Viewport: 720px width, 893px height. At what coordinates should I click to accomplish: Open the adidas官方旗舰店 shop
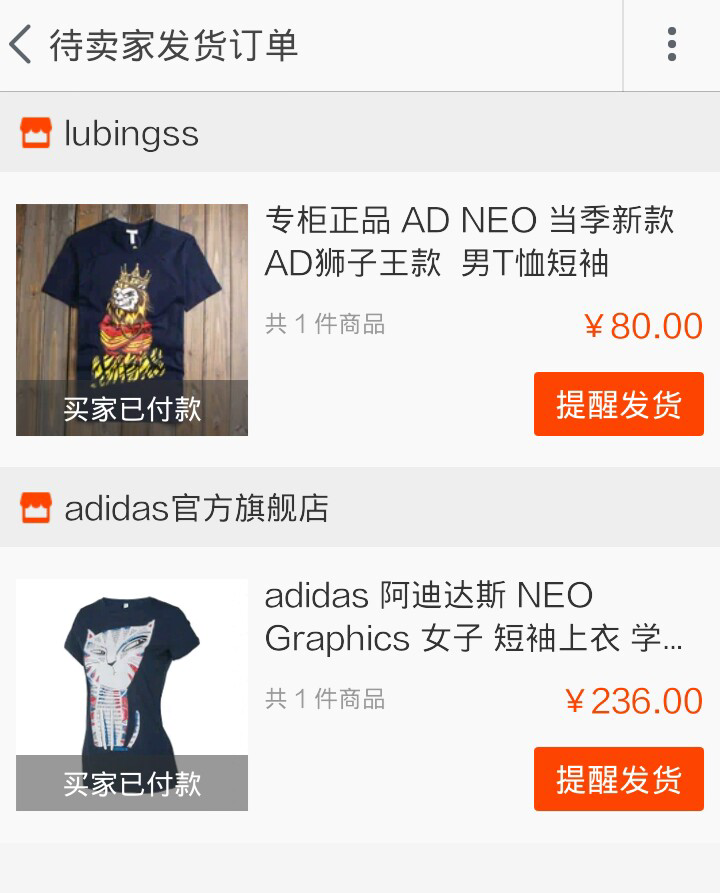point(195,508)
